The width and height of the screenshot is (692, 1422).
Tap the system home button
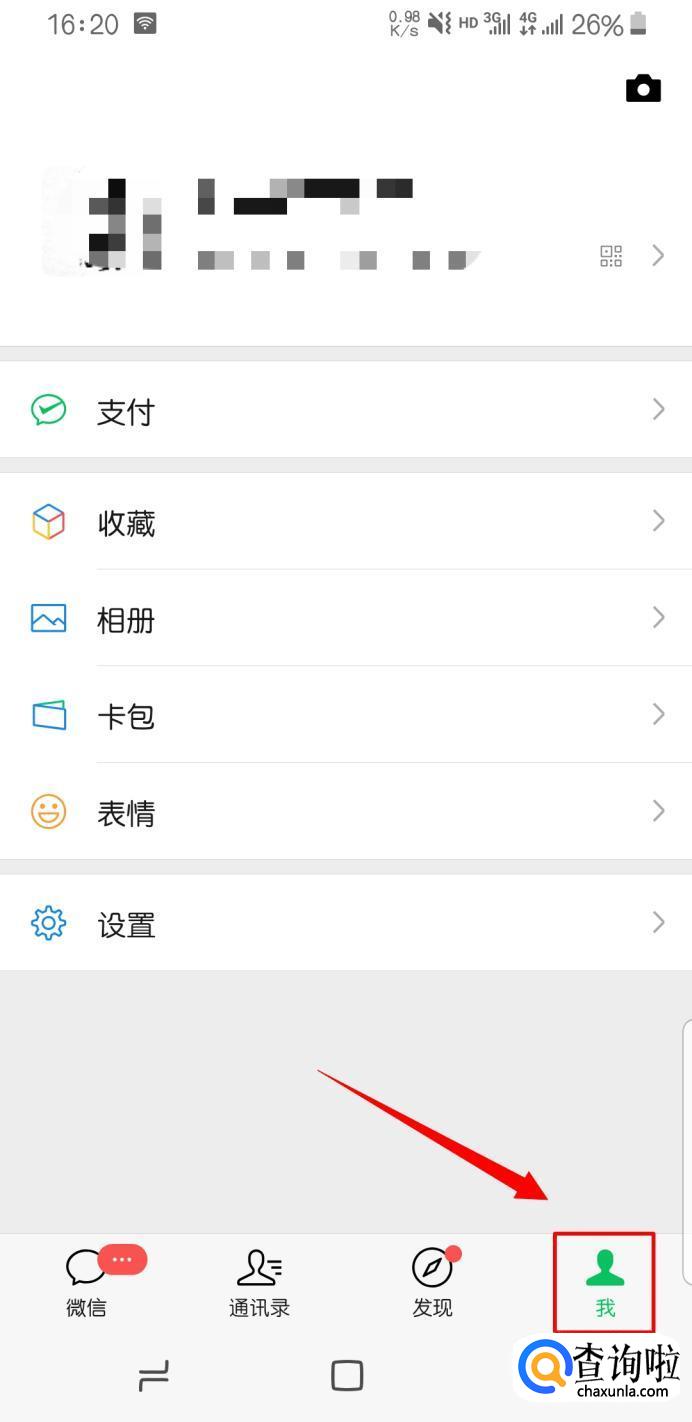346,1376
